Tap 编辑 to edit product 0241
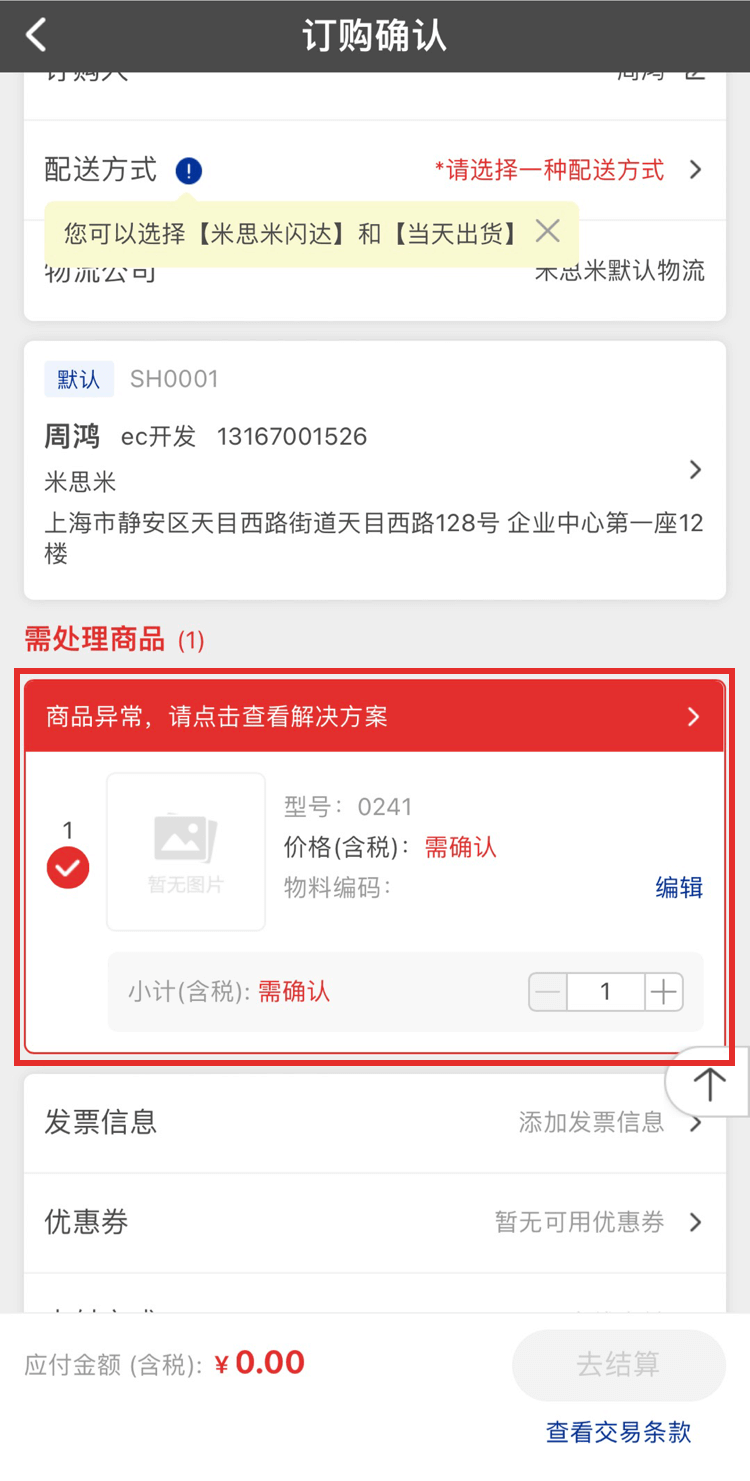The height and width of the screenshot is (1481, 750). point(679,887)
